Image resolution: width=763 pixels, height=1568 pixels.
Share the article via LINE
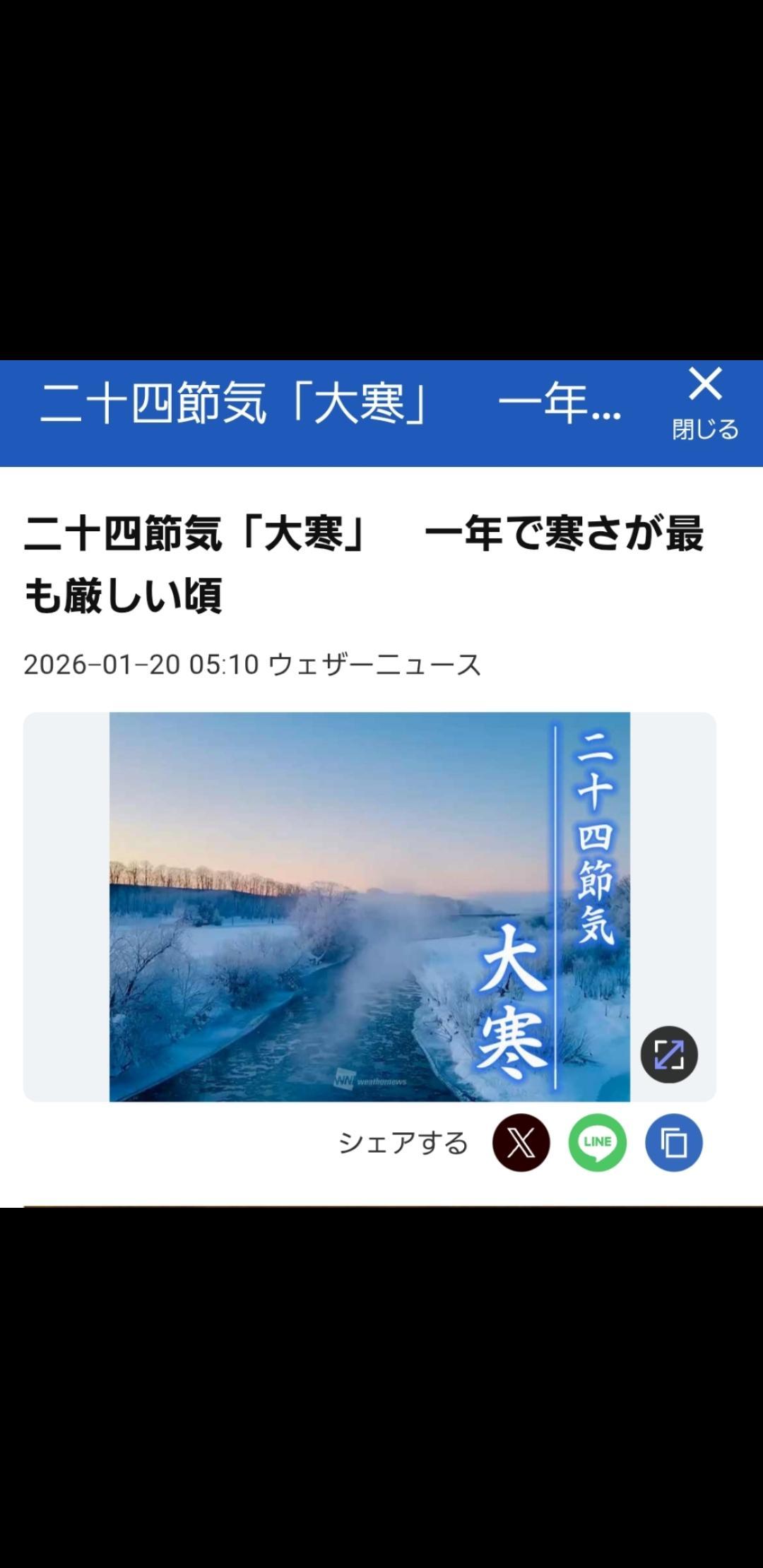pyautogui.click(x=598, y=1143)
